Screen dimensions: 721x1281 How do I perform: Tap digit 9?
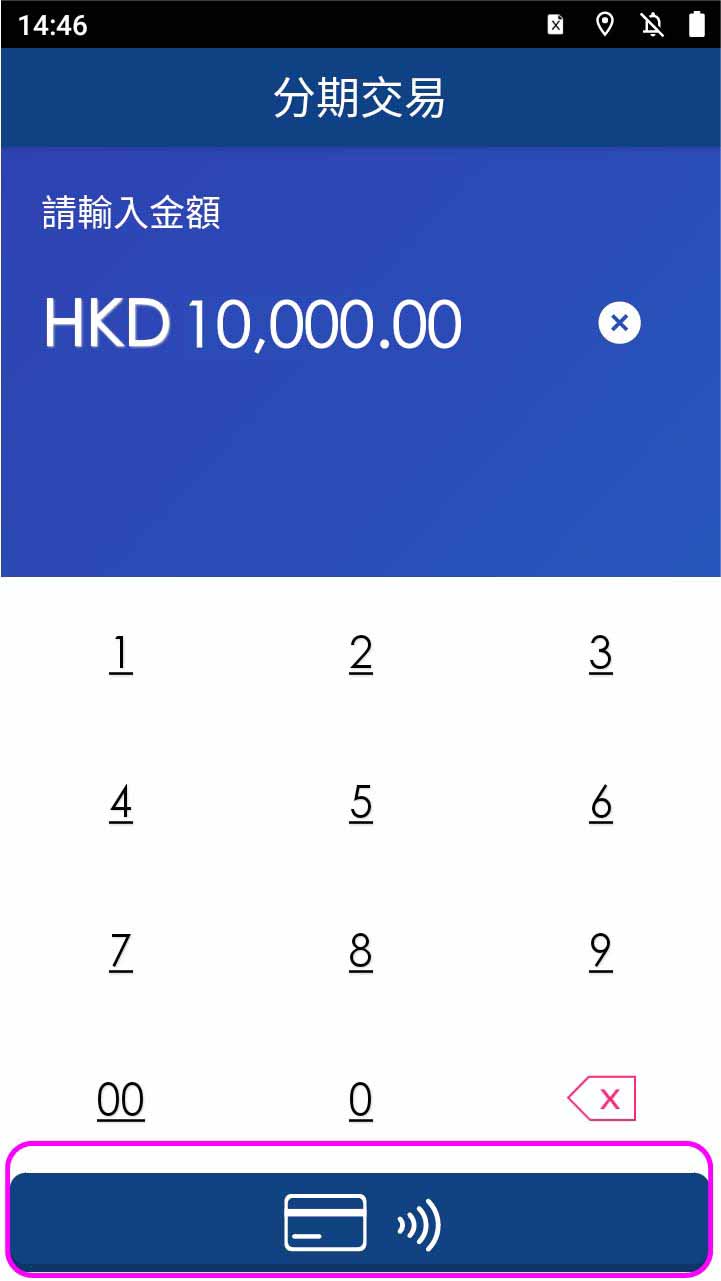pyautogui.click(x=600, y=951)
